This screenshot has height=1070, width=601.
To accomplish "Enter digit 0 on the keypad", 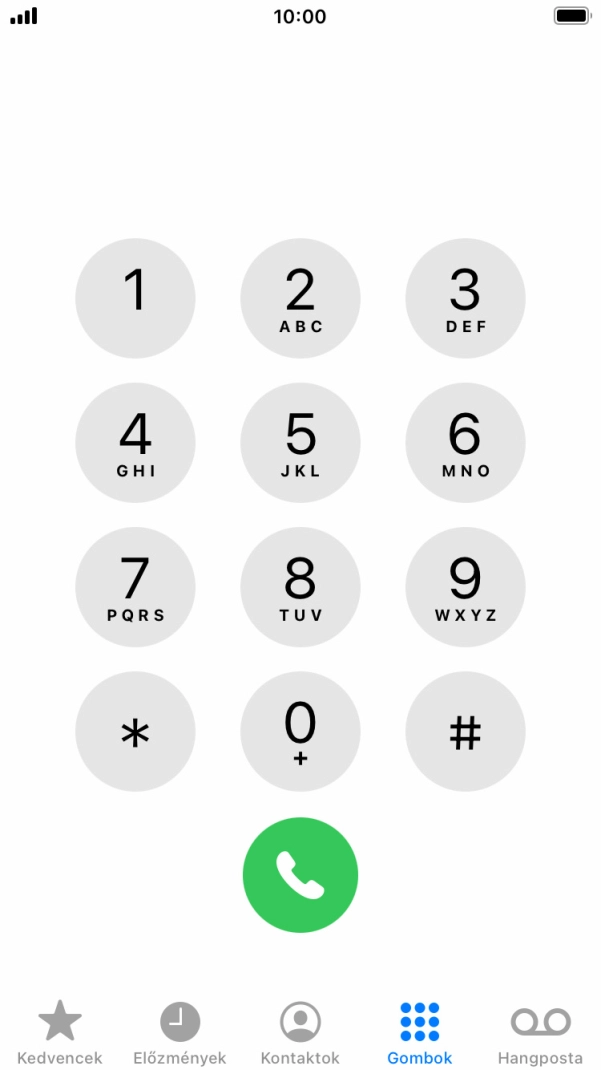I will tap(300, 732).
